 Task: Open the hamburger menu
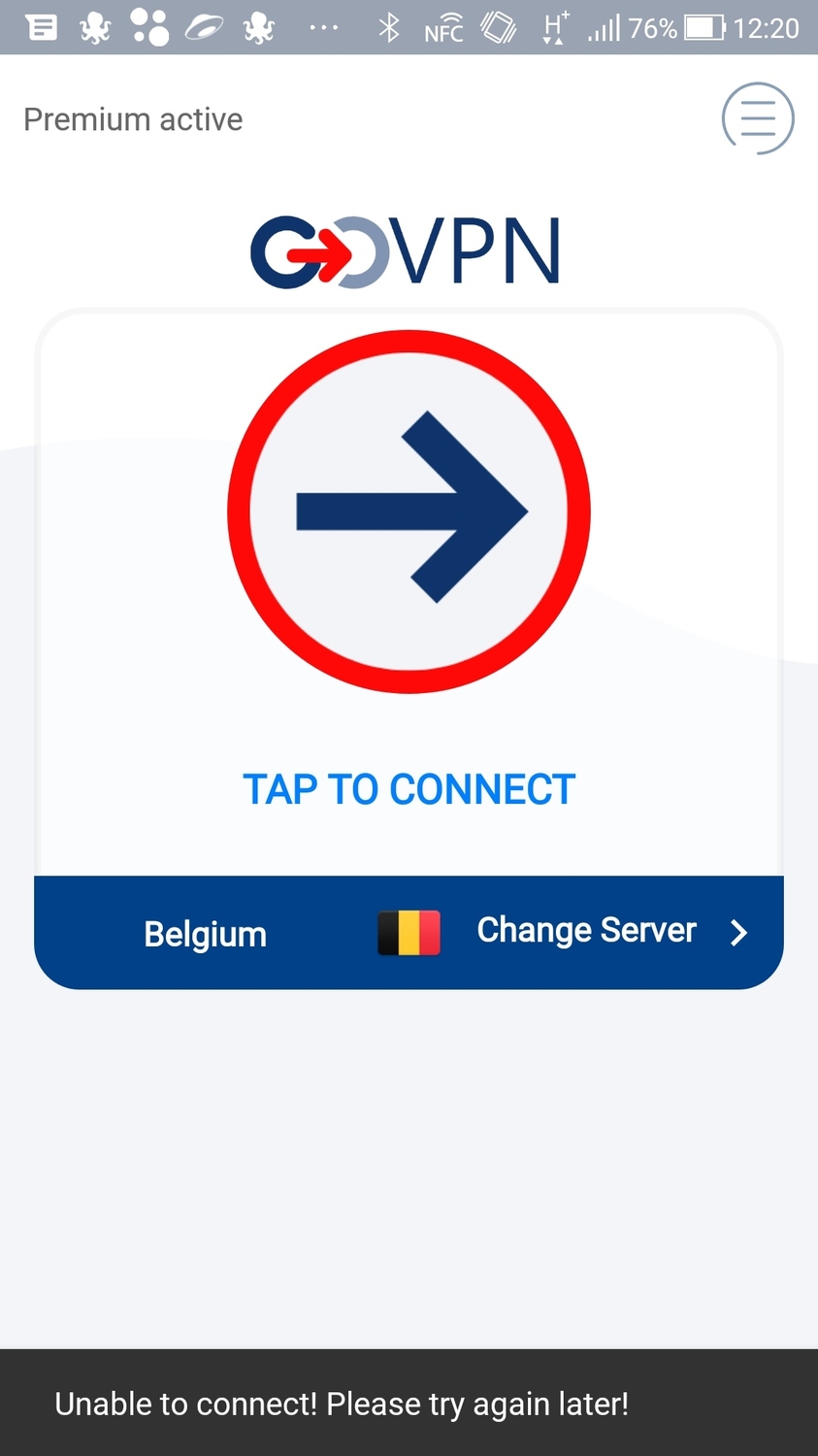coord(758,118)
